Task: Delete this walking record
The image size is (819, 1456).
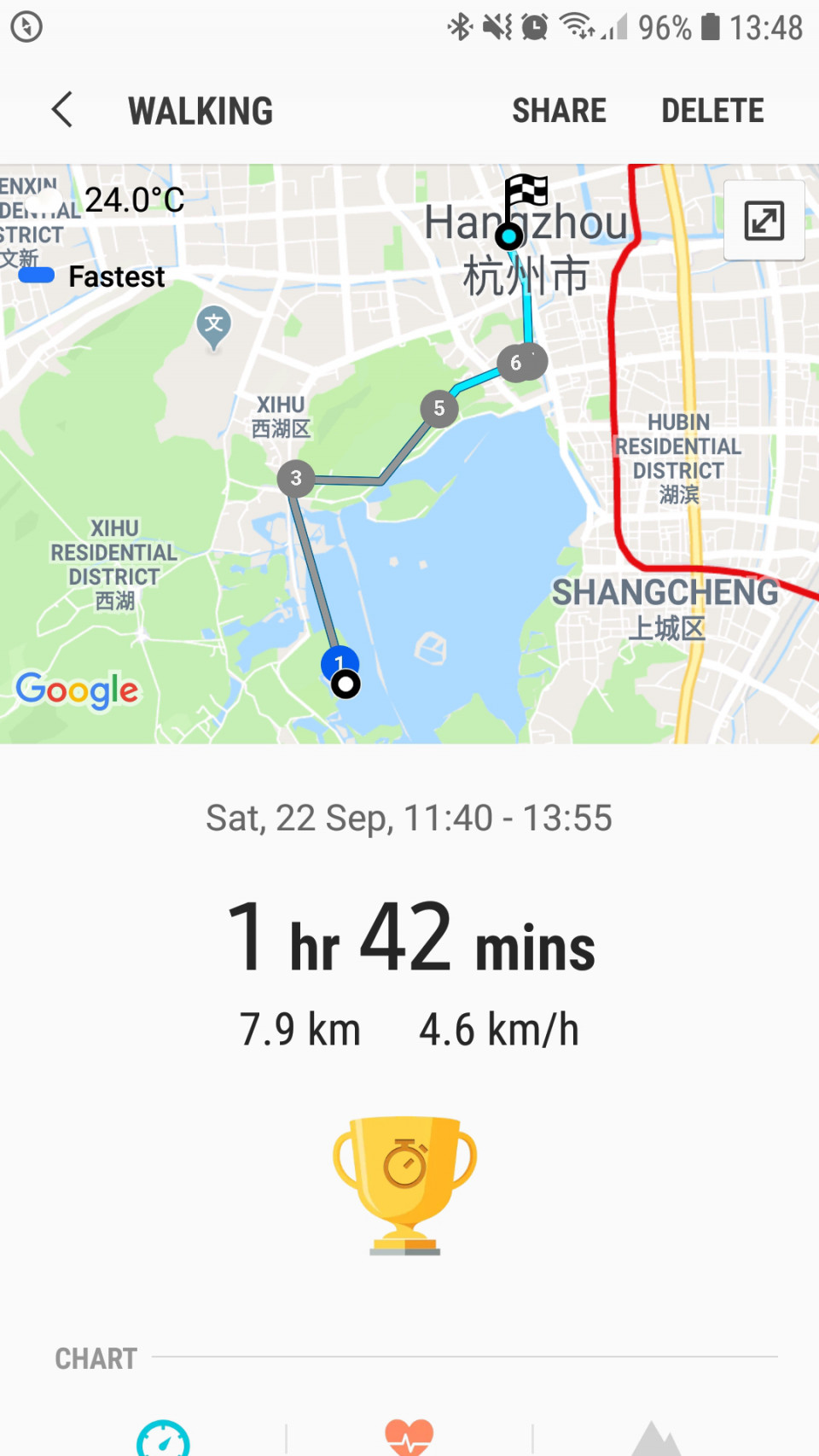Action: (x=712, y=111)
